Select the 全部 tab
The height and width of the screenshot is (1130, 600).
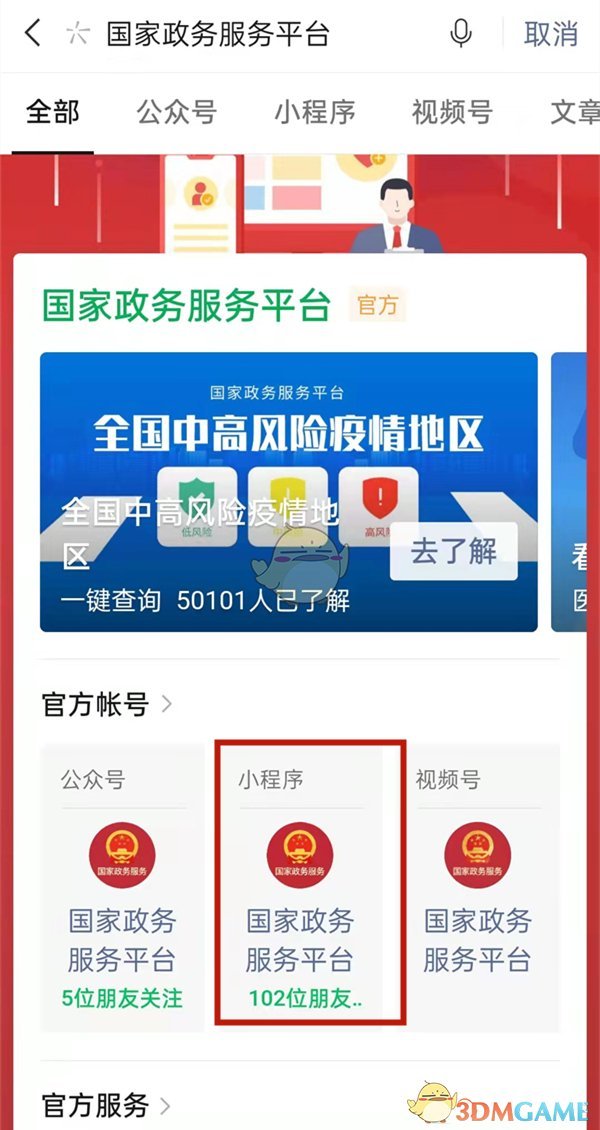pyautogui.click(x=52, y=112)
